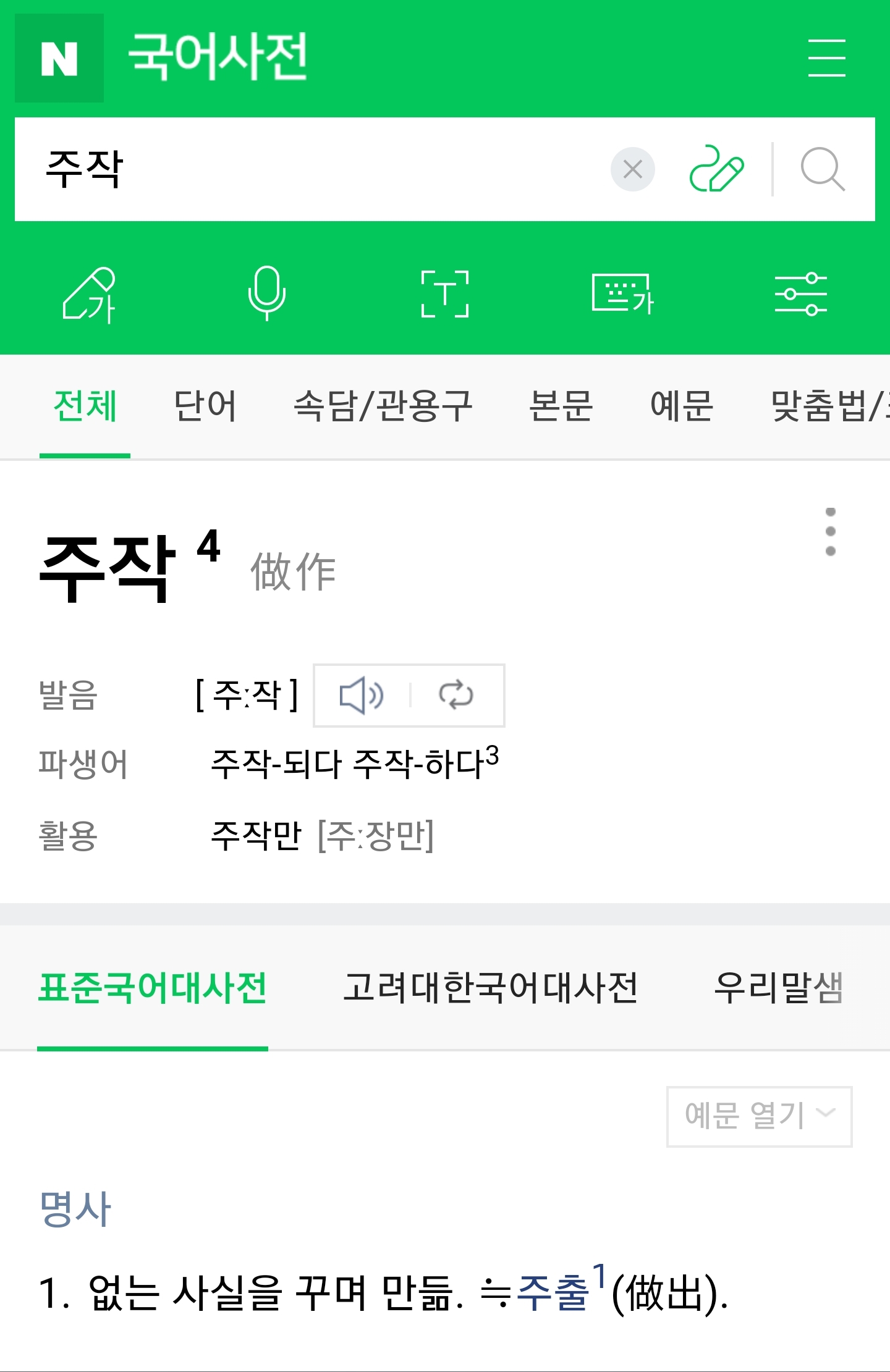Viewport: 890px width, 1372px height.
Task: Open the Naver home logo
Action: click(59, 59)
